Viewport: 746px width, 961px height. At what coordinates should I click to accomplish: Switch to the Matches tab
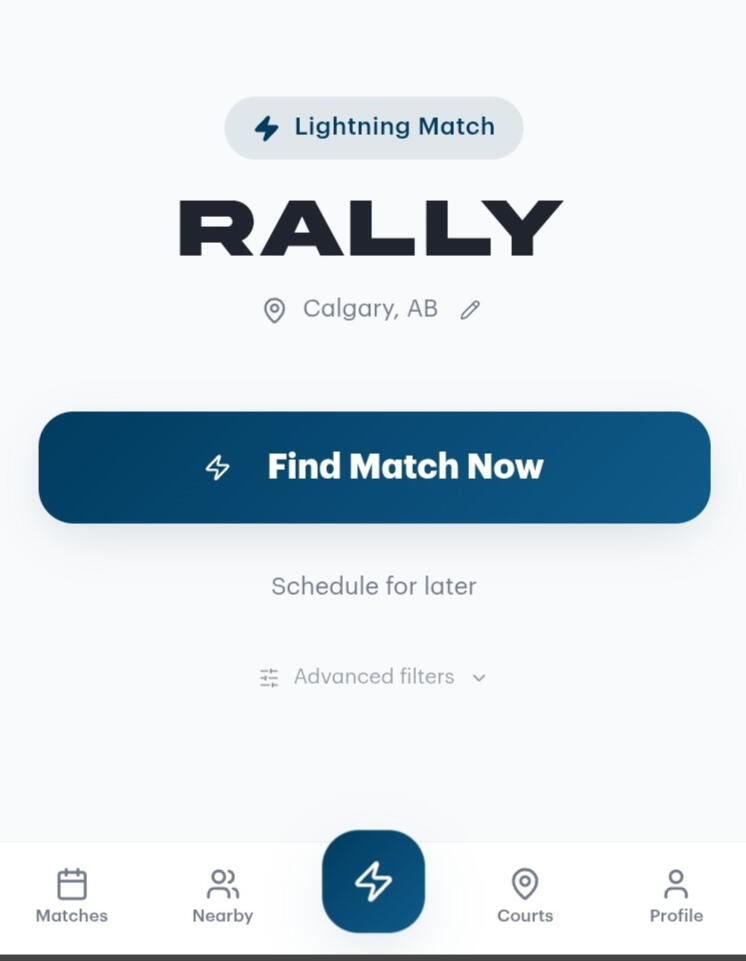(x=72, y=895)
